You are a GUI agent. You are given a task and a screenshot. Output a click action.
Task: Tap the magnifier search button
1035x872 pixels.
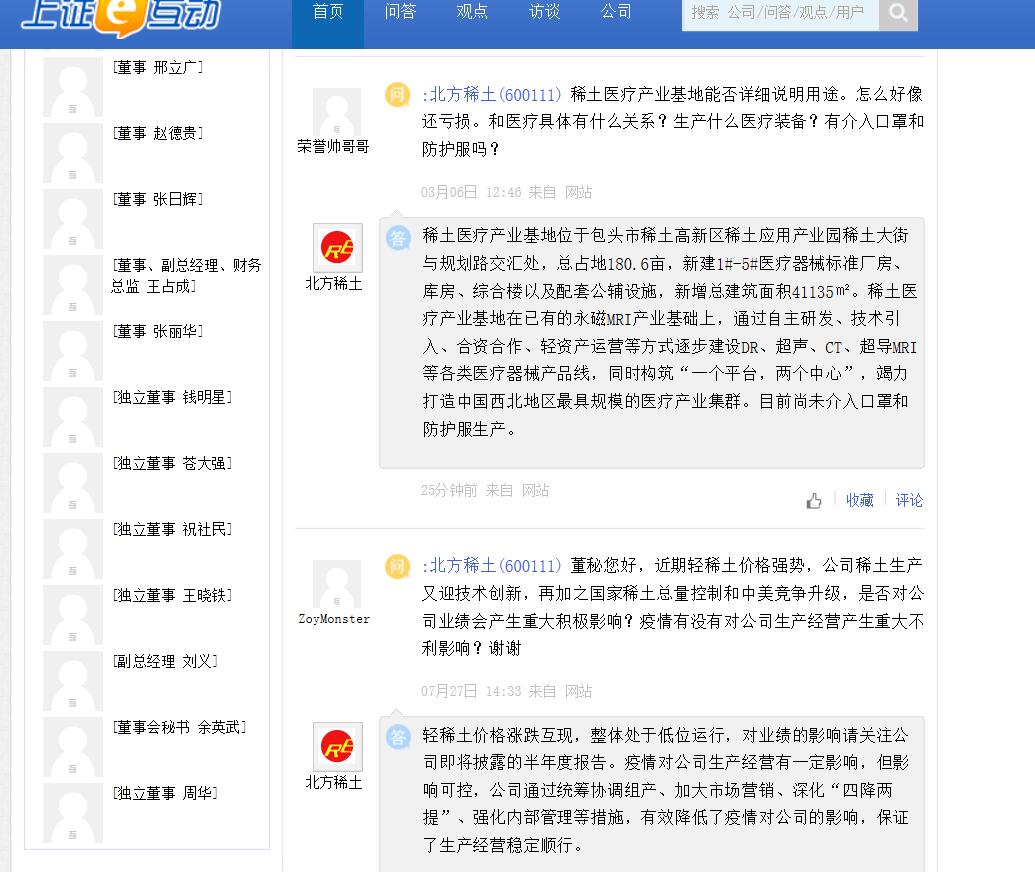point(898,13)
